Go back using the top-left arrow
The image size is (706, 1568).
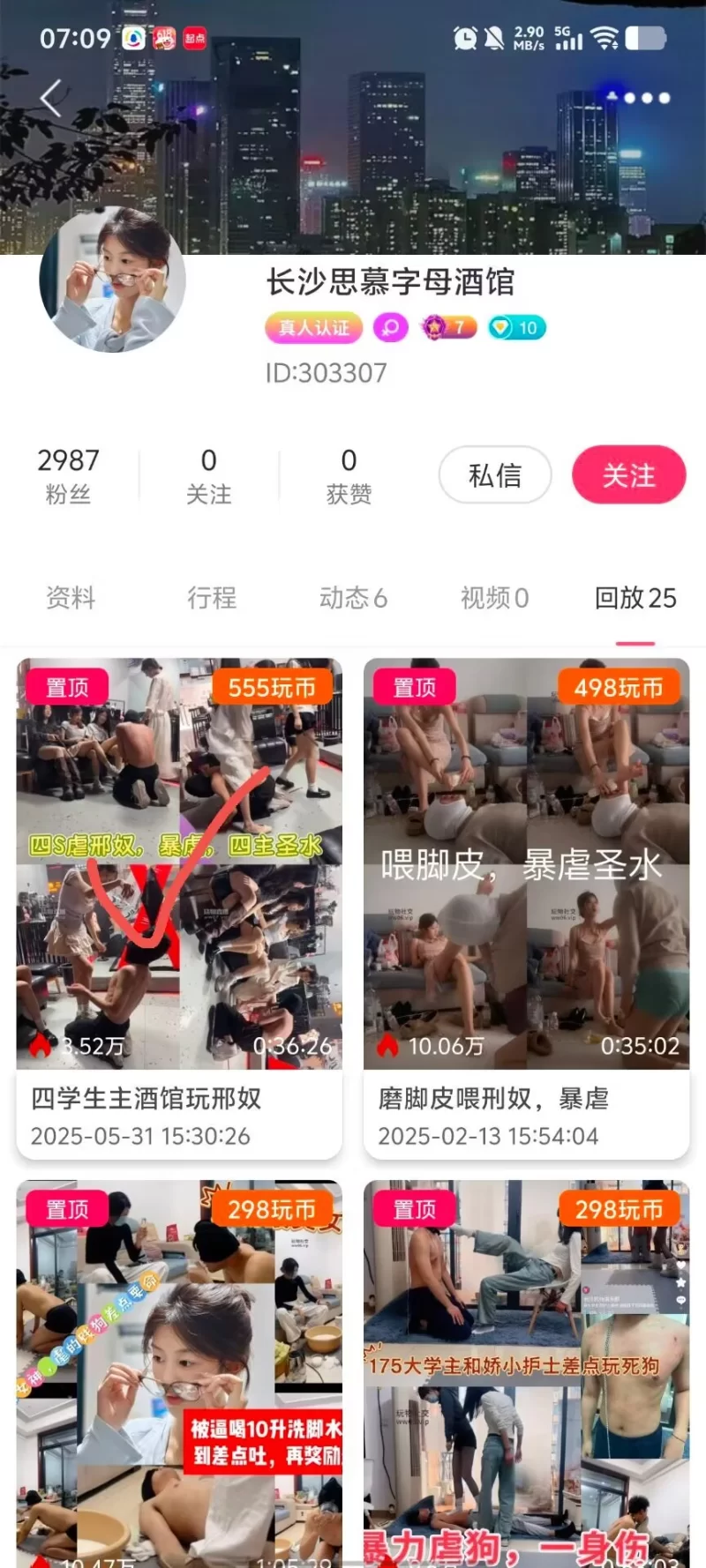(x=51, y=98)
